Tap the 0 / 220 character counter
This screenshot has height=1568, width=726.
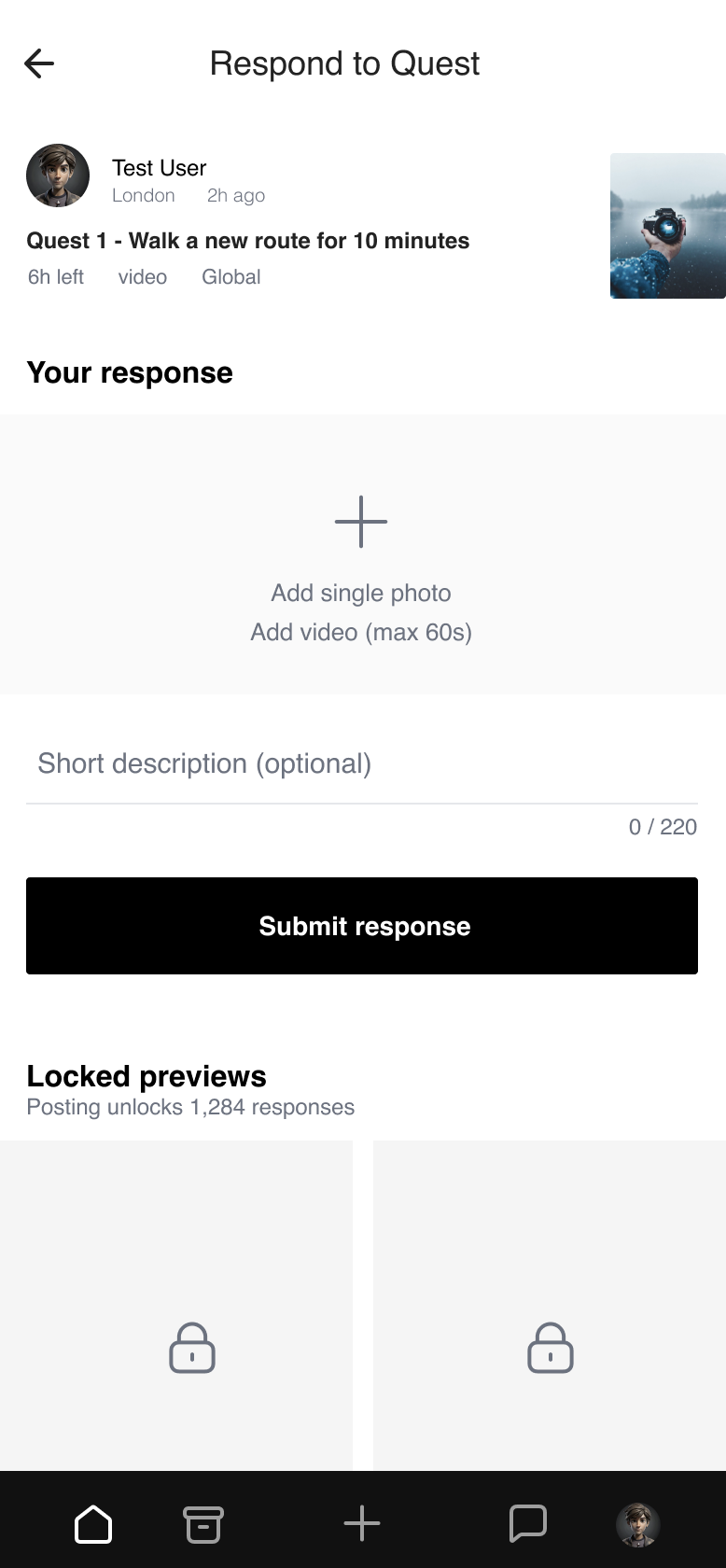coord(662,827)
